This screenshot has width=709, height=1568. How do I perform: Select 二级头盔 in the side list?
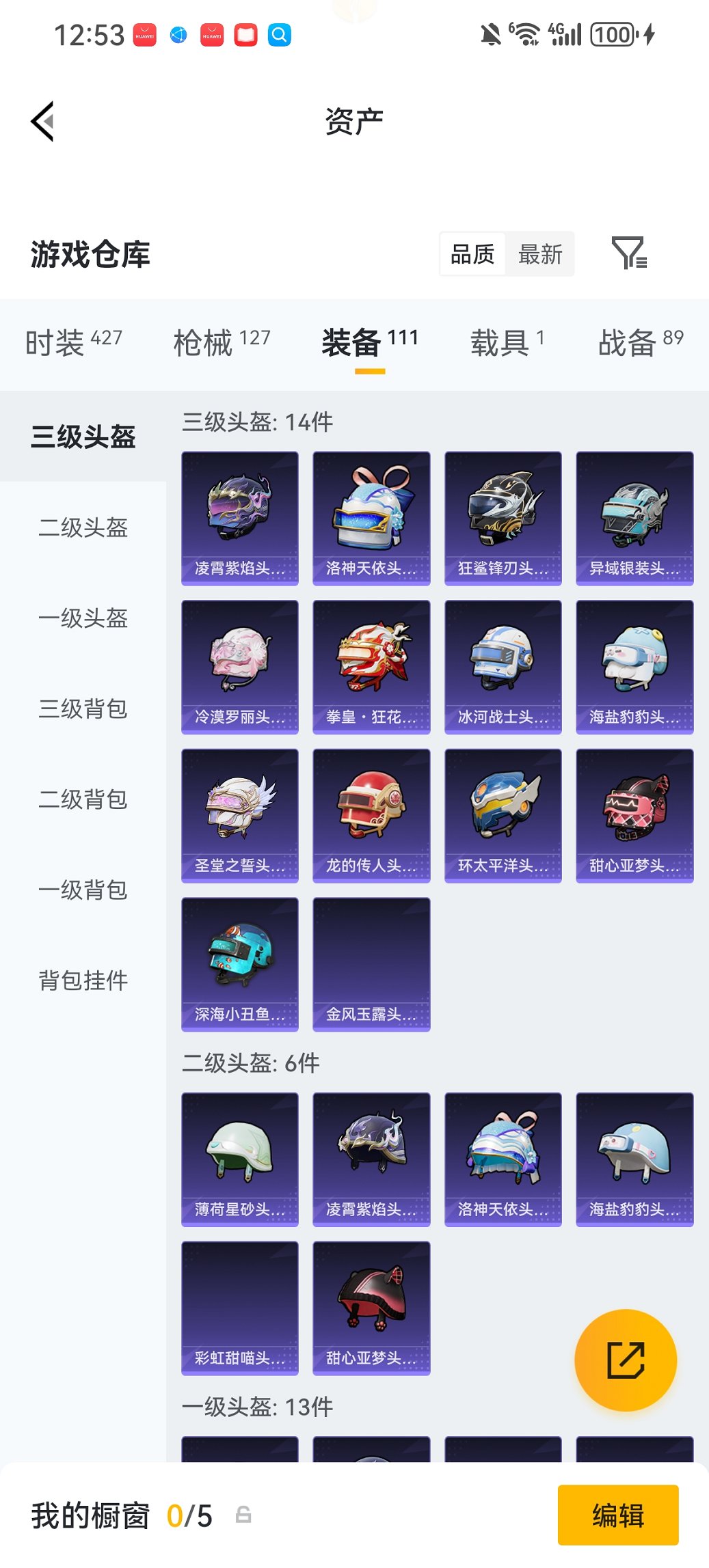click(x=83, y=527)
